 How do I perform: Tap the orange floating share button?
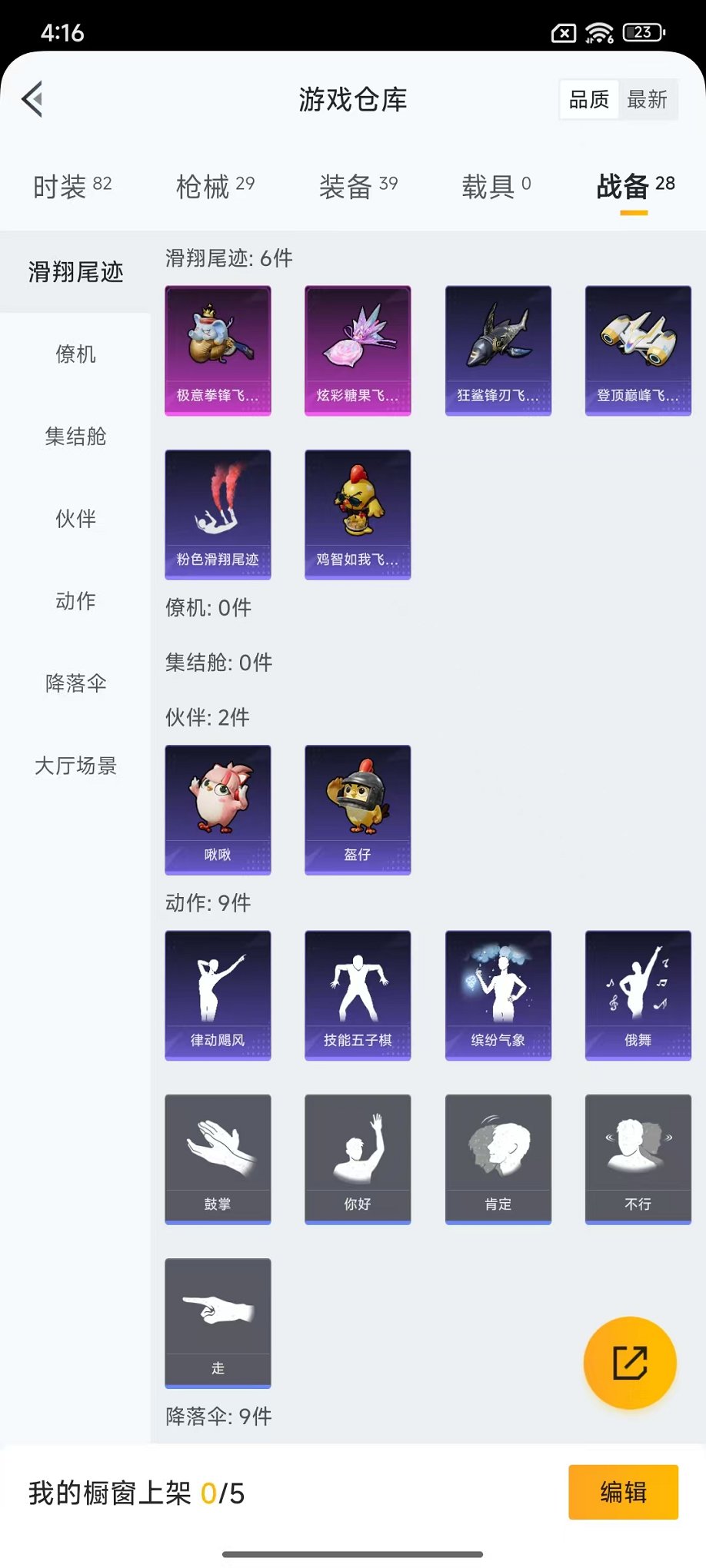tap(630, 1363)
